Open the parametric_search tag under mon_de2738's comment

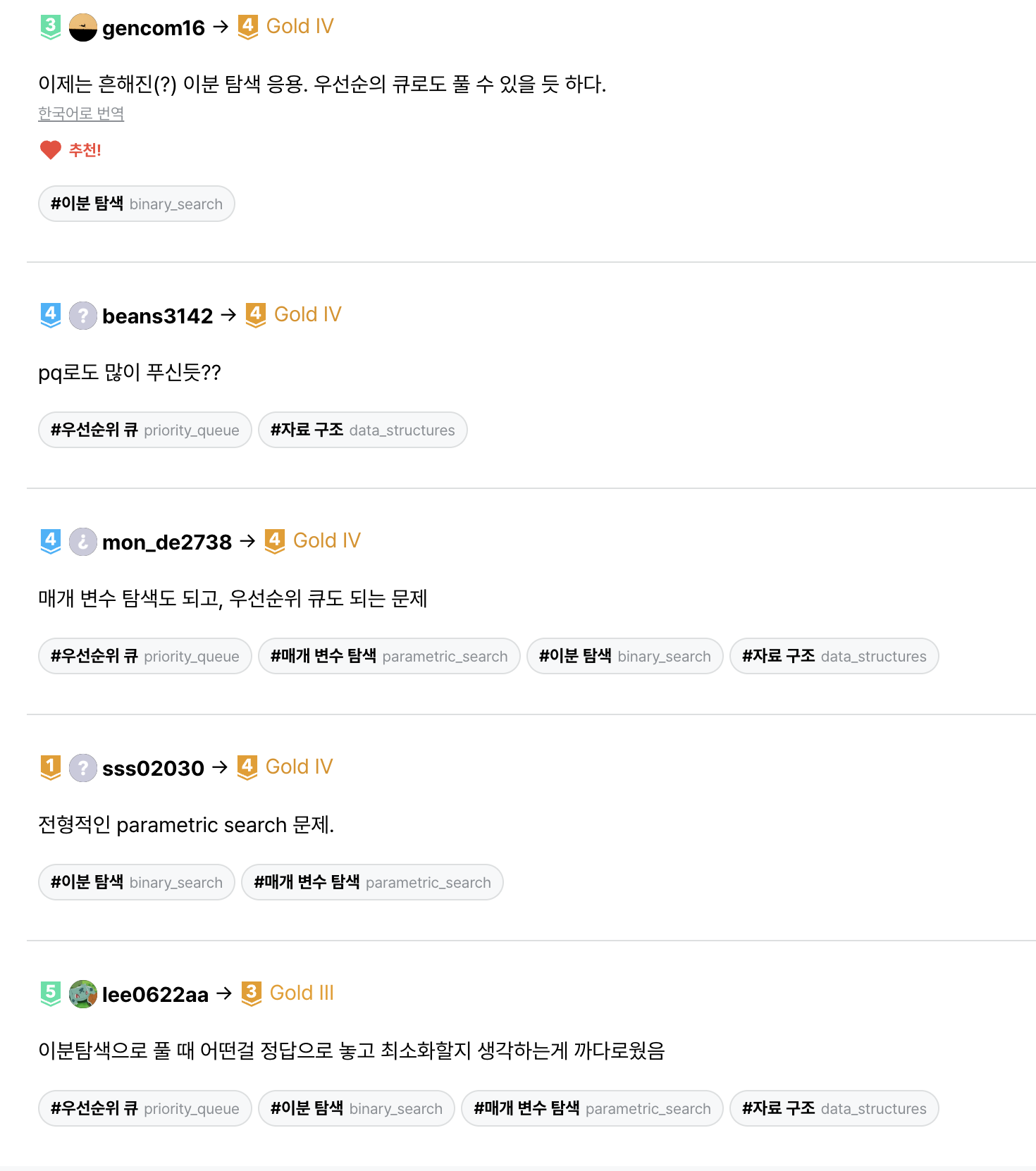tap(388, 657)
